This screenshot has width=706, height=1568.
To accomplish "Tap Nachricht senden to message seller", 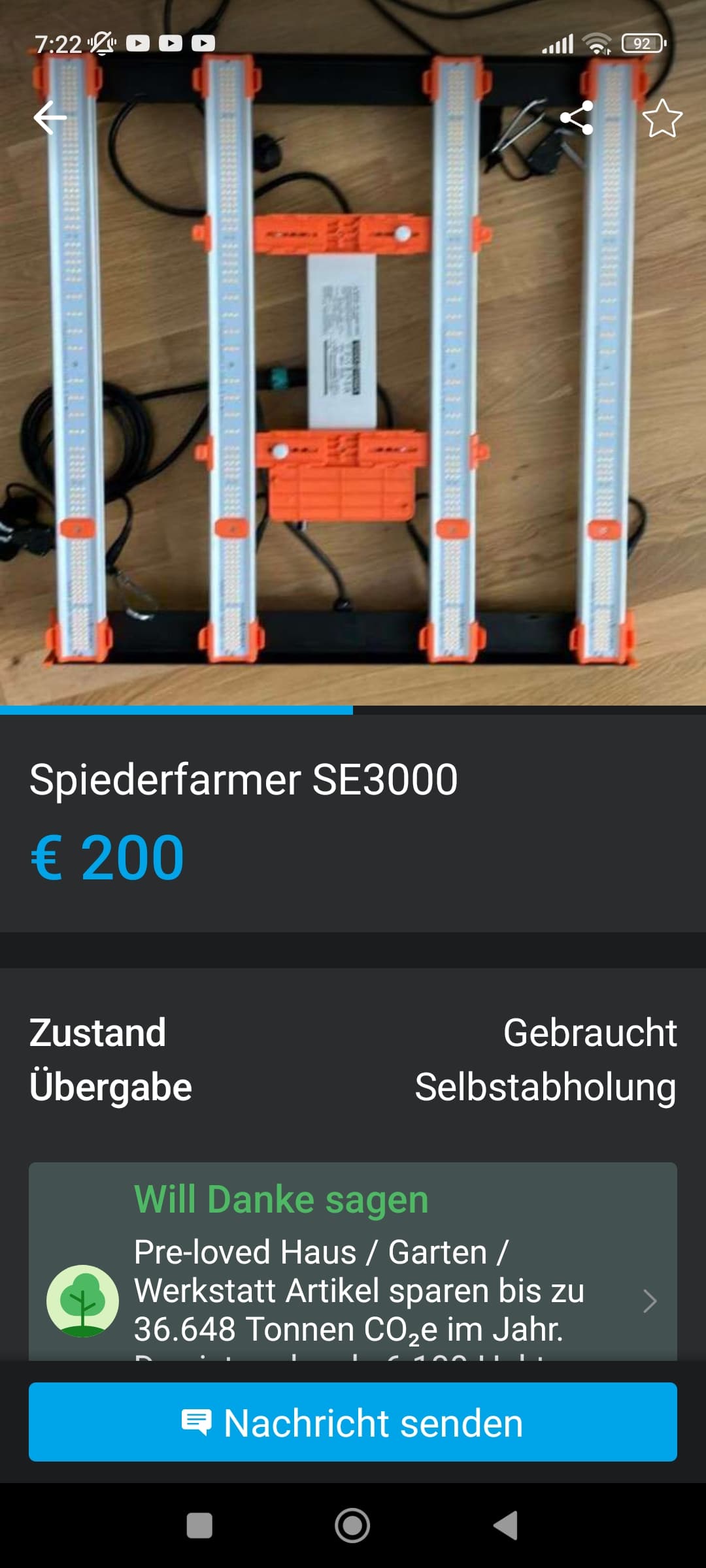I will [353, 1422].
